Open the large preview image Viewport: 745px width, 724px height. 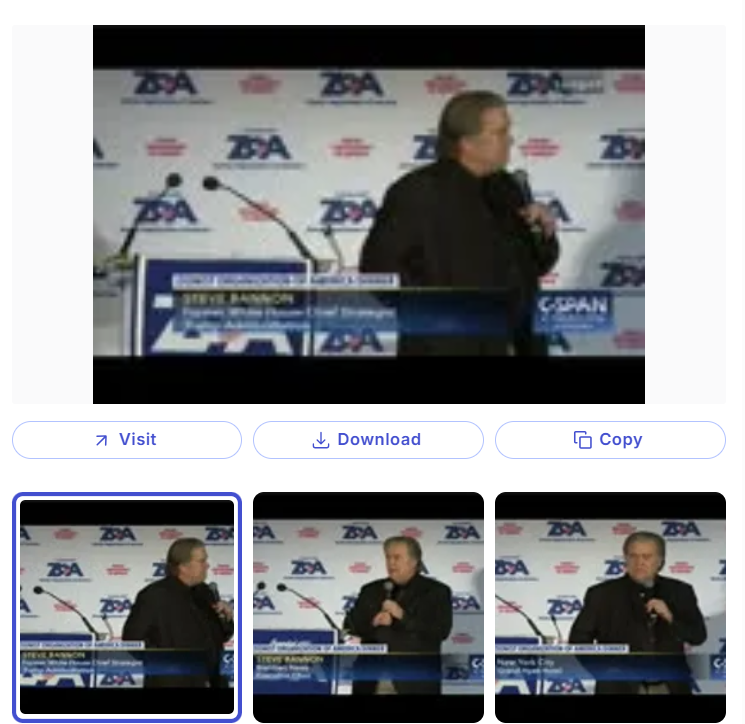tap(369, 214)
